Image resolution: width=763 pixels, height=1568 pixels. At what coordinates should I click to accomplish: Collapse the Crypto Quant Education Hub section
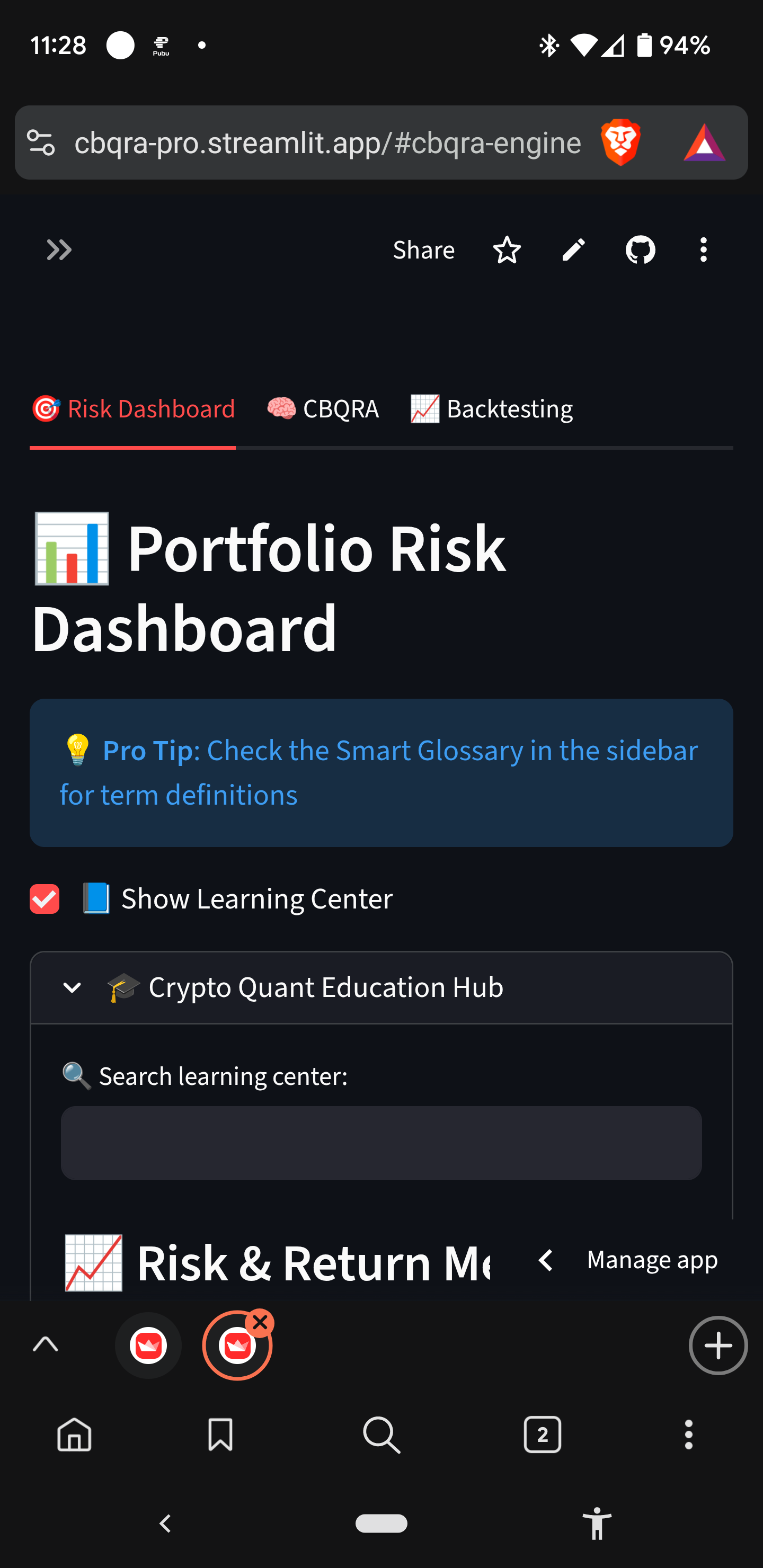72,987
